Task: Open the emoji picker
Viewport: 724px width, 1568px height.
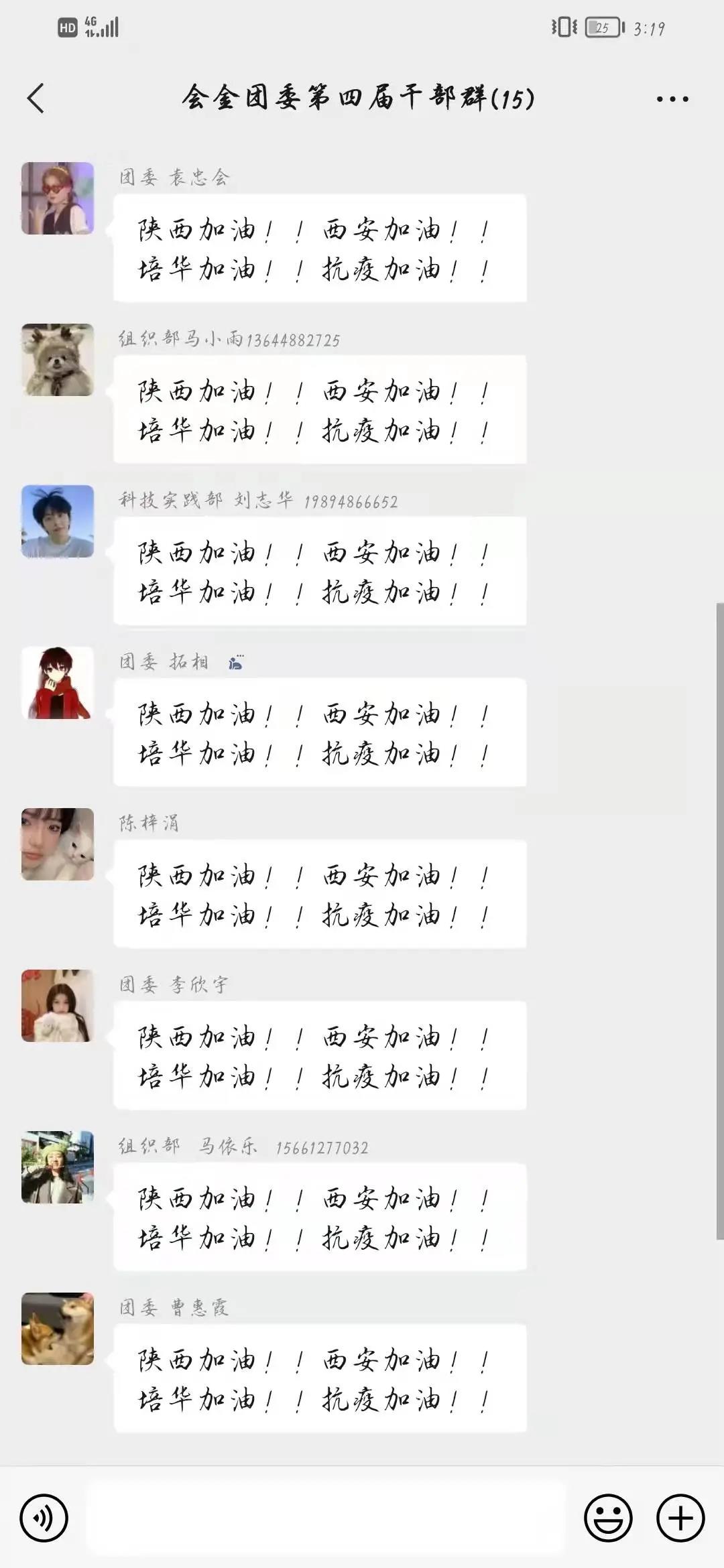Action: [608, 1518]
